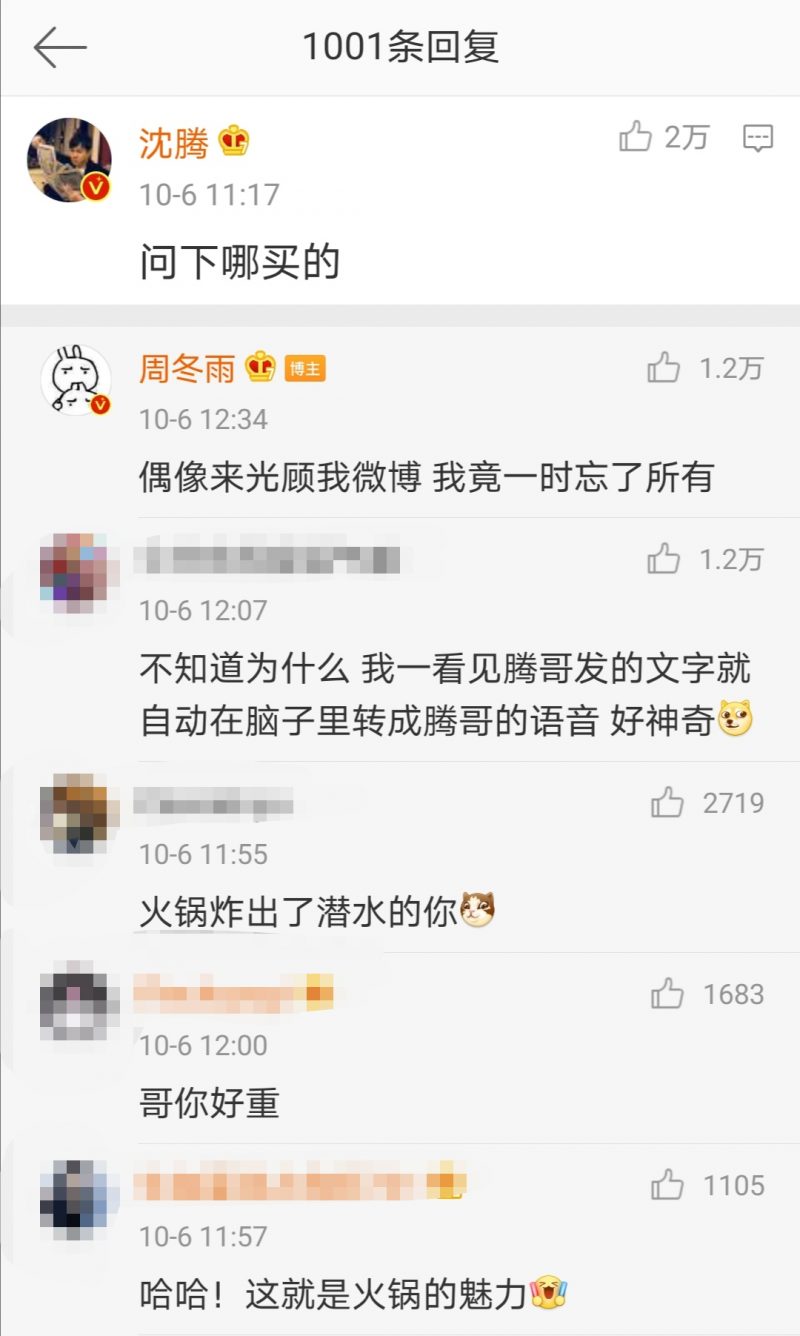Like the 火锅炸出了潜水的你 reply

[x=667, y=802]
